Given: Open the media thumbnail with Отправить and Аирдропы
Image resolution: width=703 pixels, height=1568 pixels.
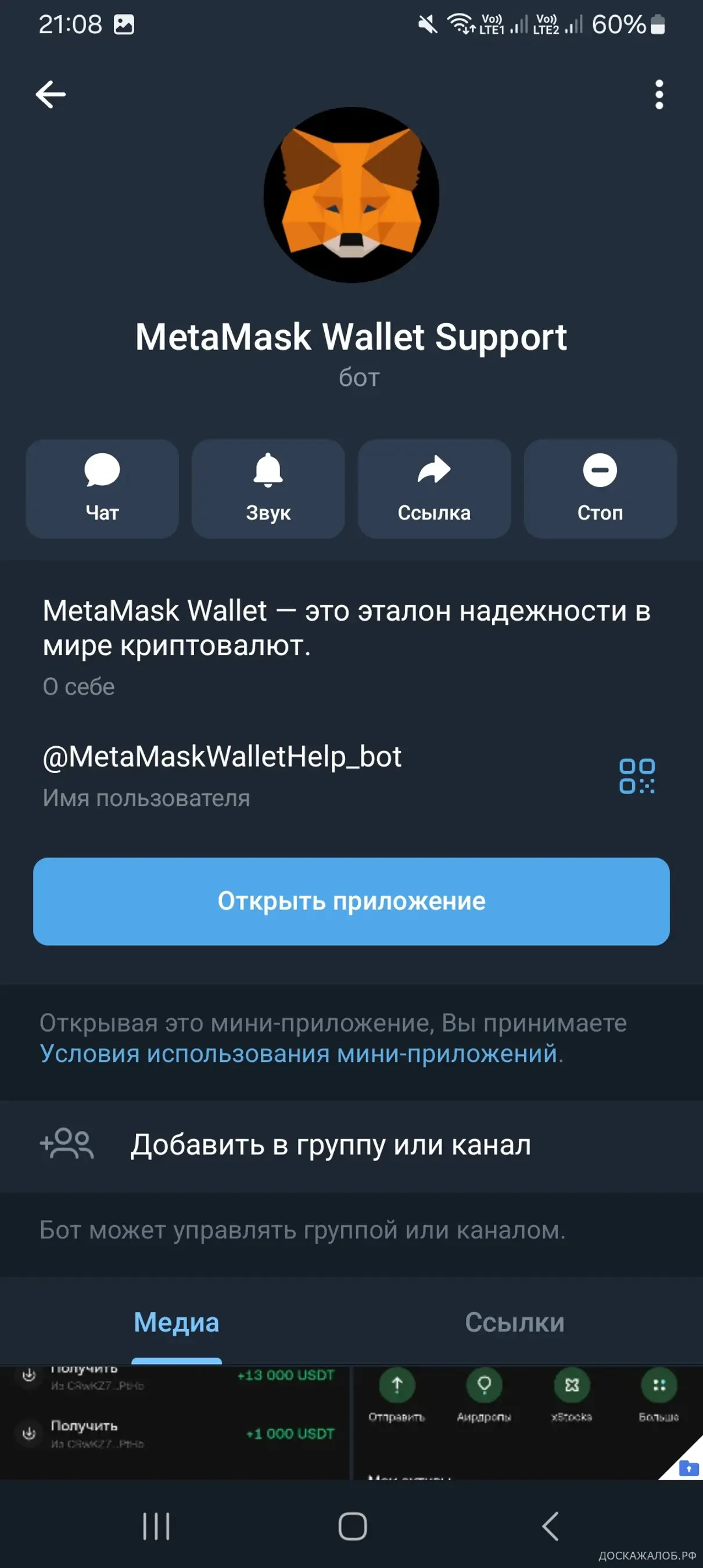Looking at the screenshot, I should pos(527,1422).
